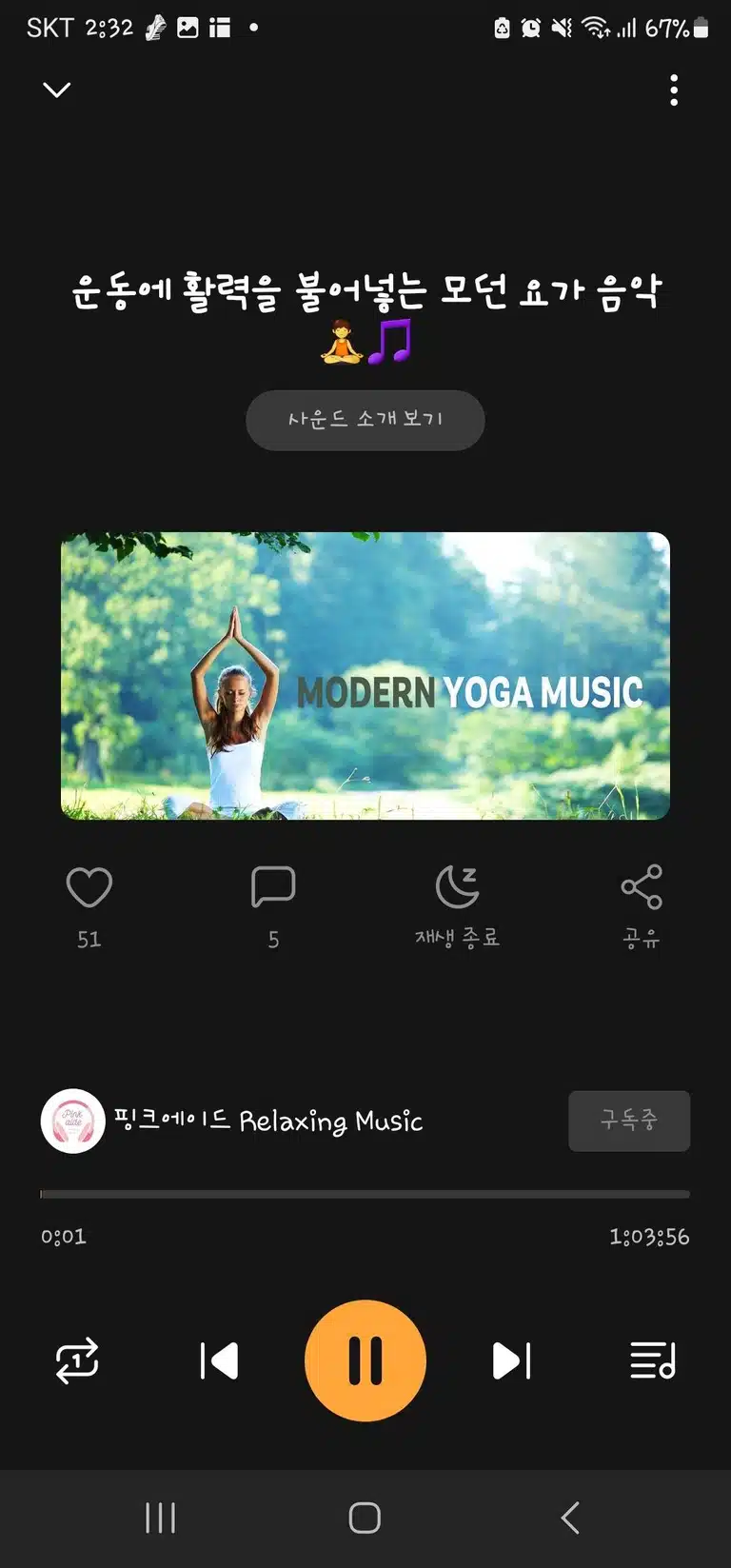Image resolution: width=731 pixels, height=1568 pixels.
Task: Open the playlist queue
Action: click(653, 1360)
